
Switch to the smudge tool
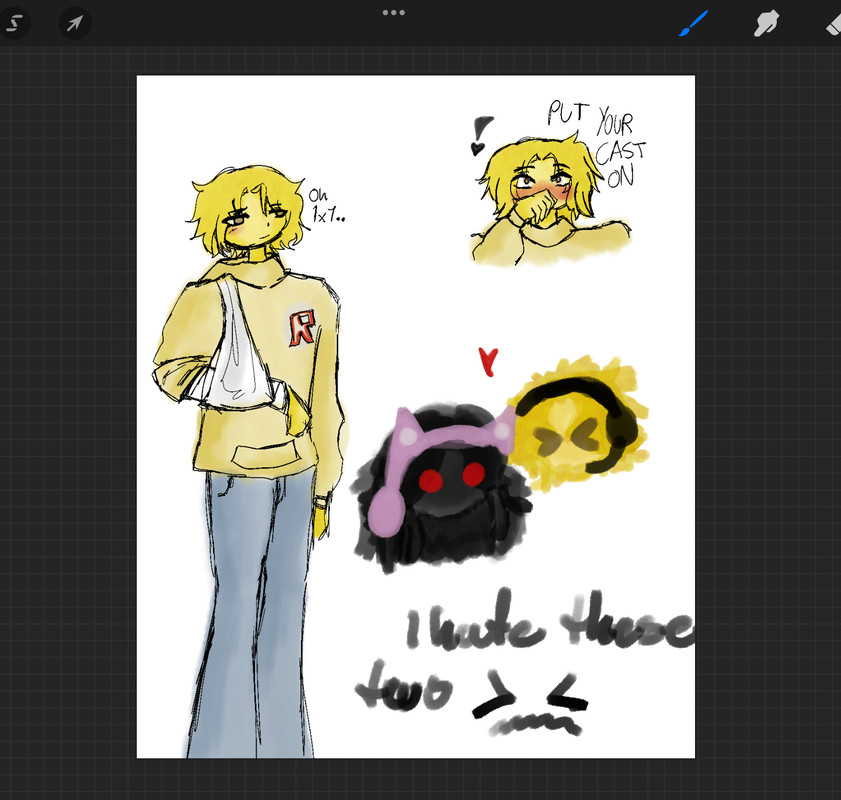tap(766, 23)
